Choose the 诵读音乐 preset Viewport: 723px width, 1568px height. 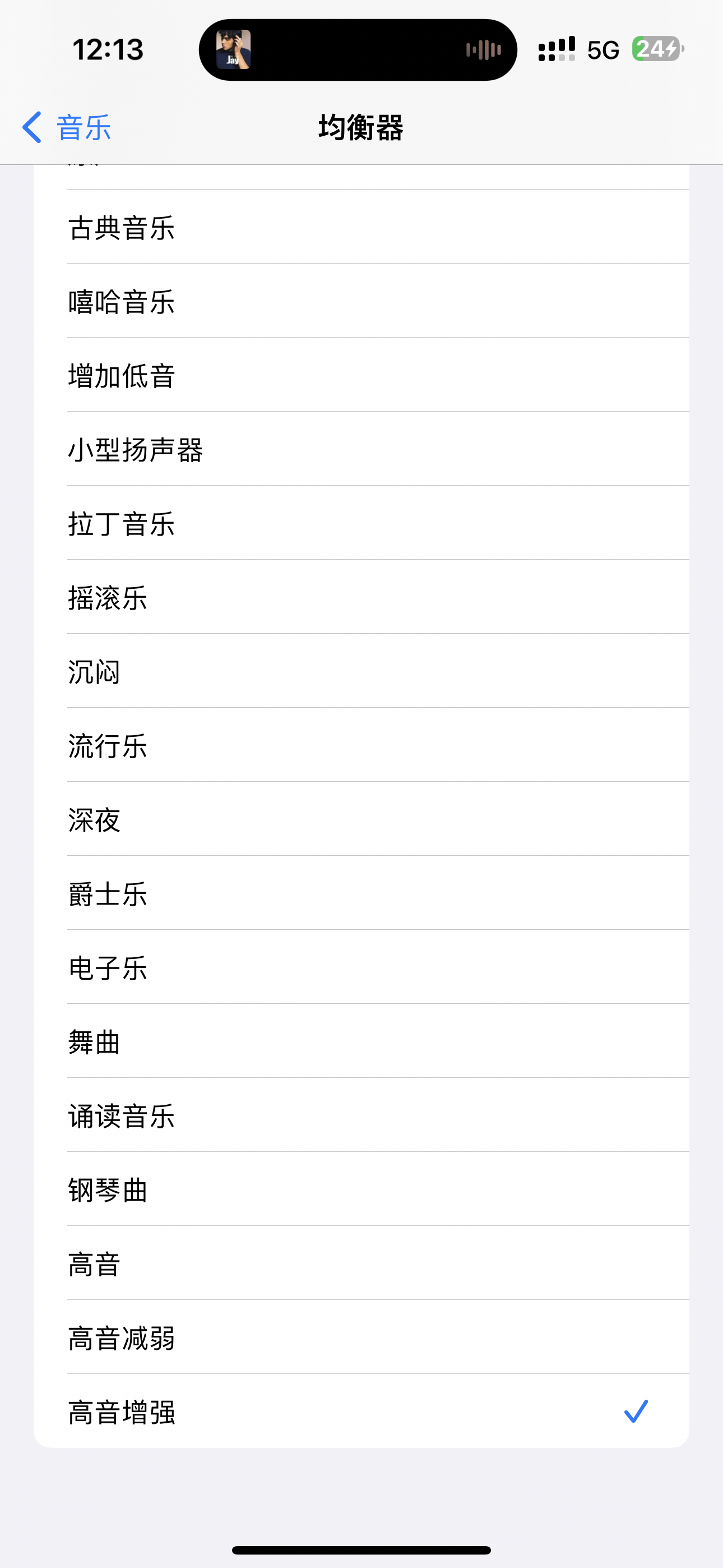[361, 1115]
